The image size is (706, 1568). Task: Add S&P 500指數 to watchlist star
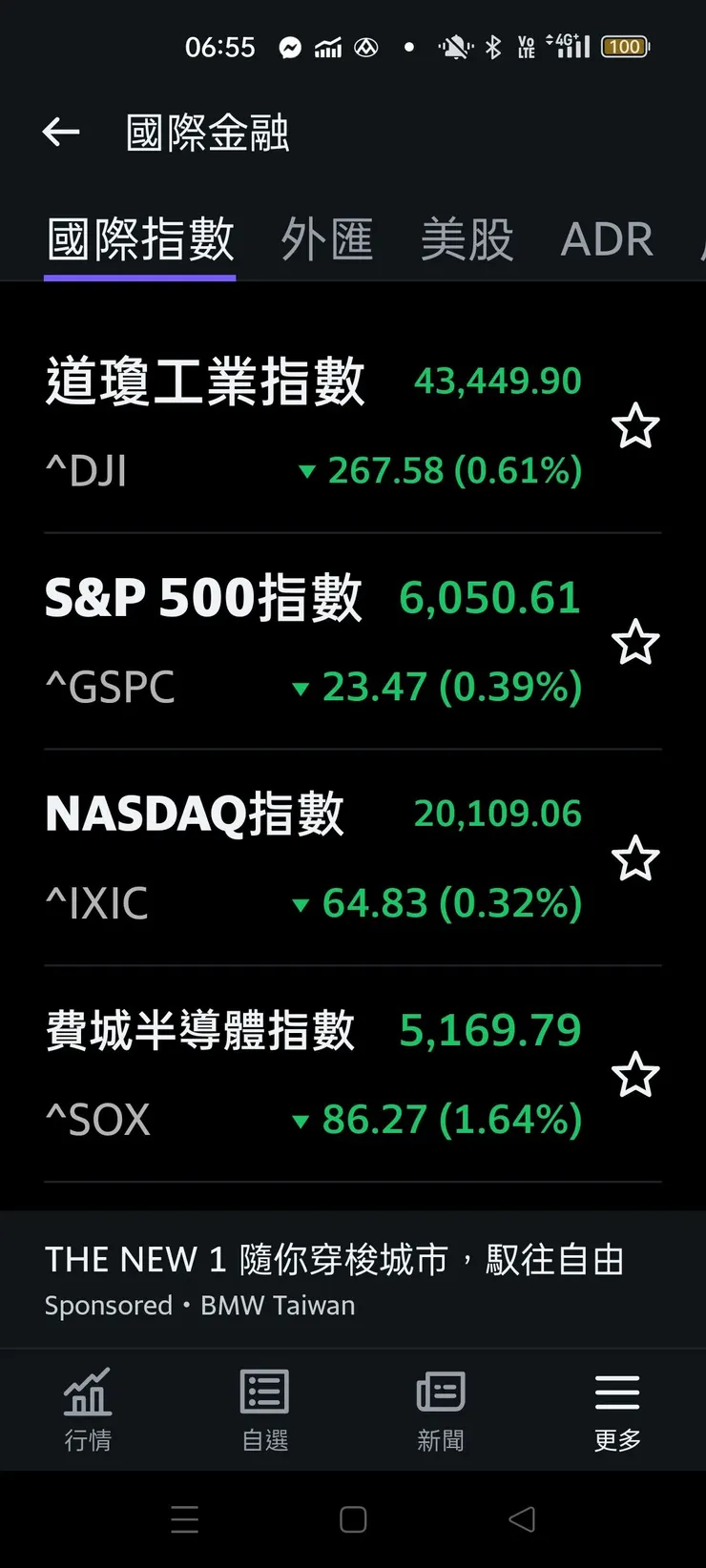pos(635,643)
